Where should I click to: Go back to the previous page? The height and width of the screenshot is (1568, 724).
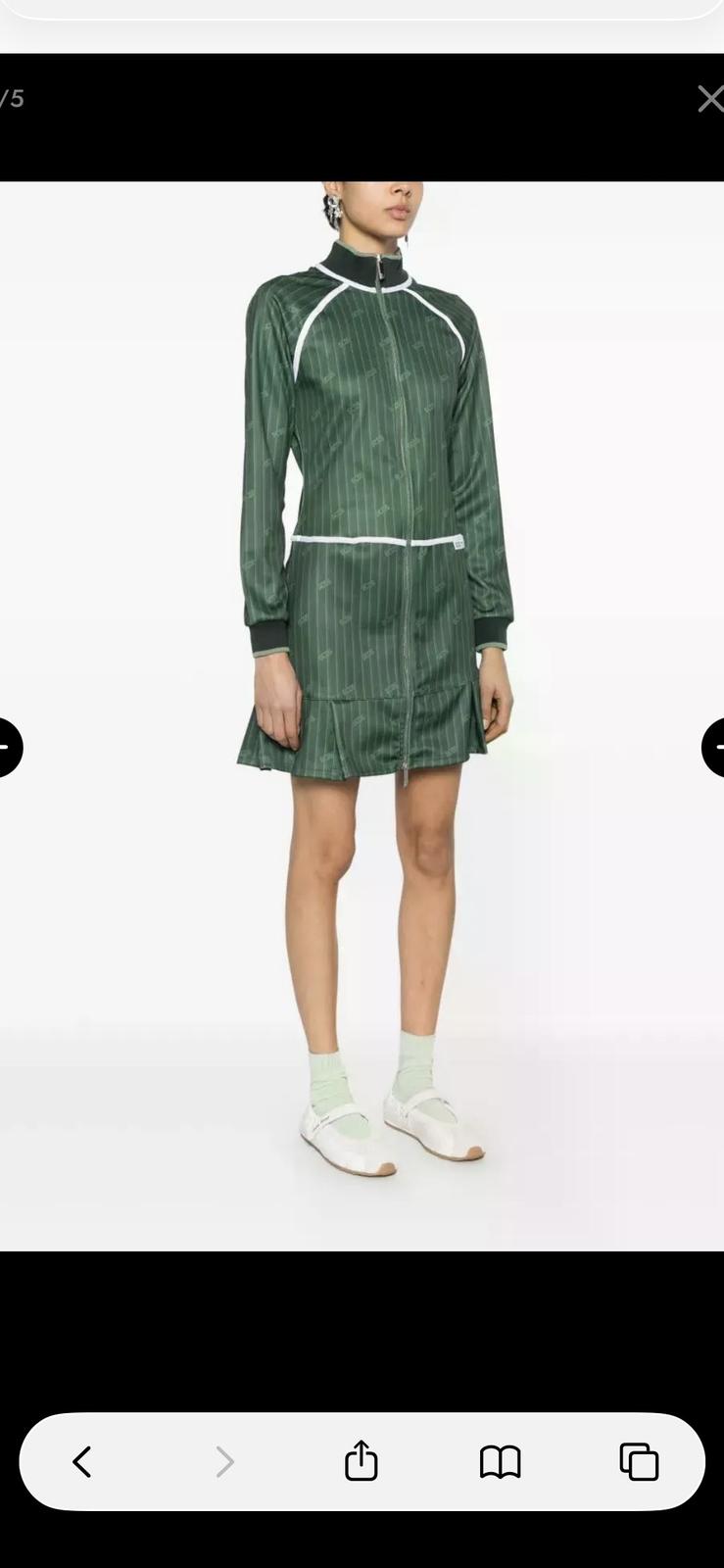(82, 1462)
